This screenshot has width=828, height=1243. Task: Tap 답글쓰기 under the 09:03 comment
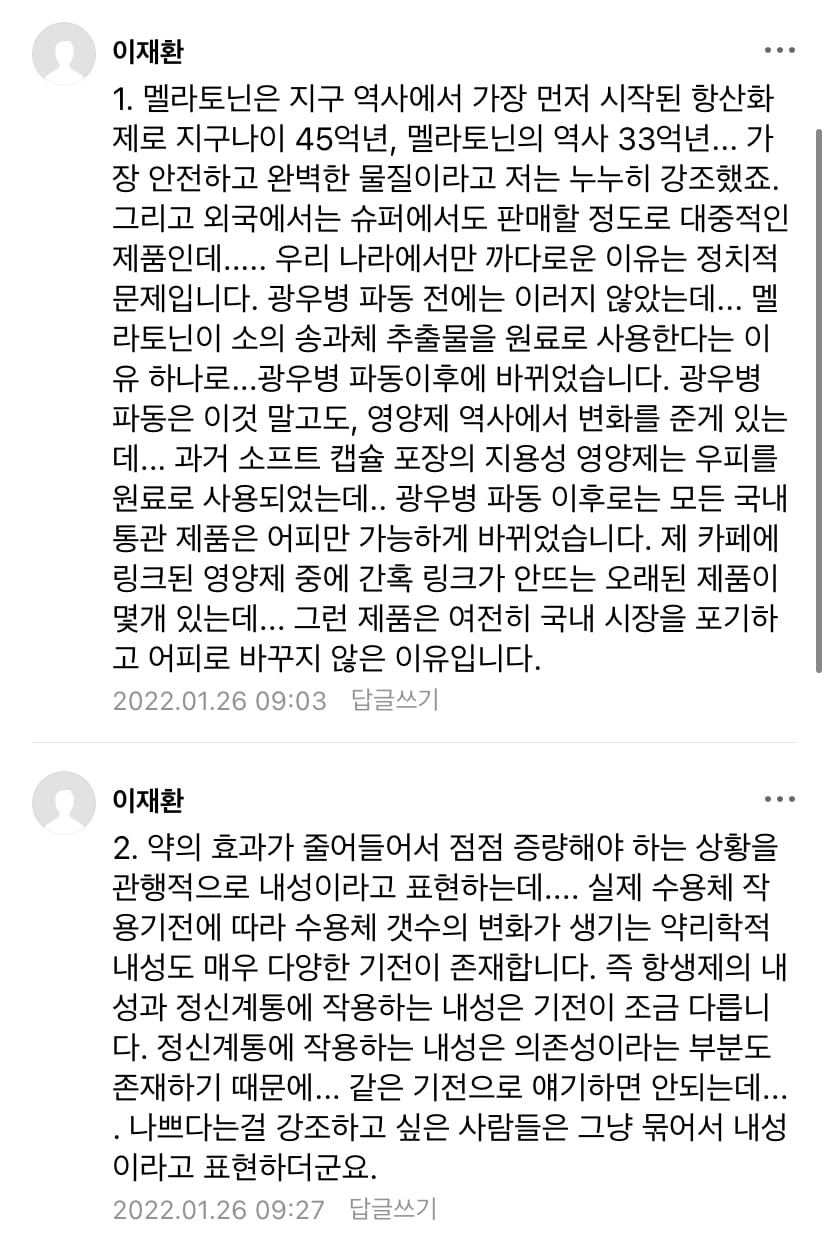(x=395, y=700)
